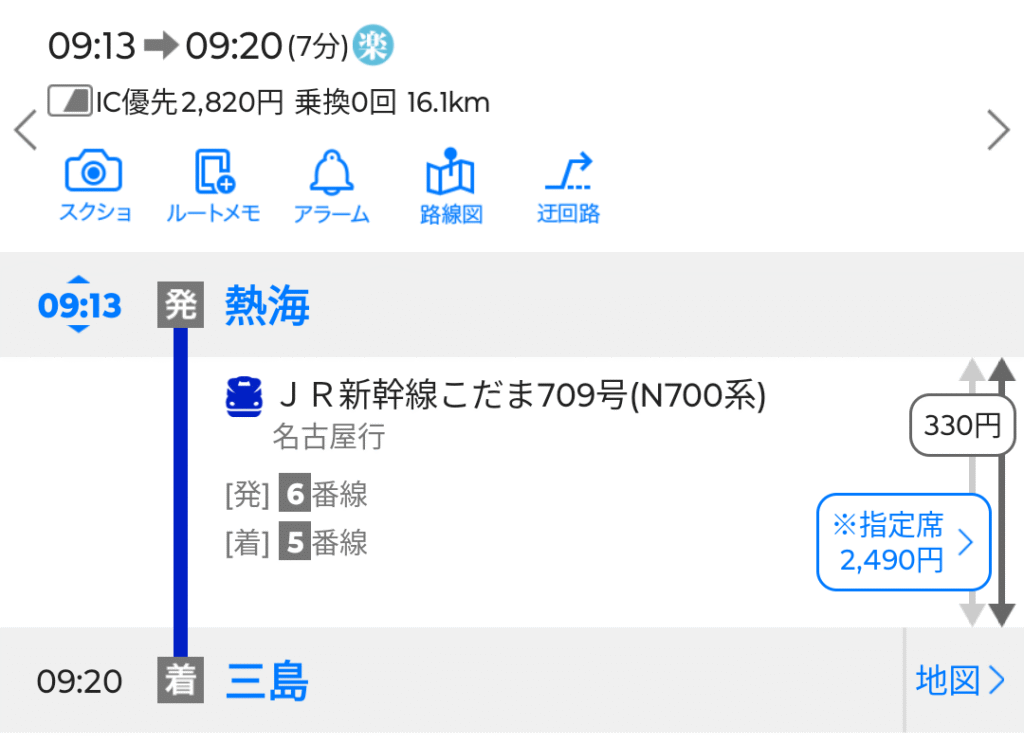Take a screenshot with スクショ
This screenshot has width=1024, height=744.
click(93, 187)
